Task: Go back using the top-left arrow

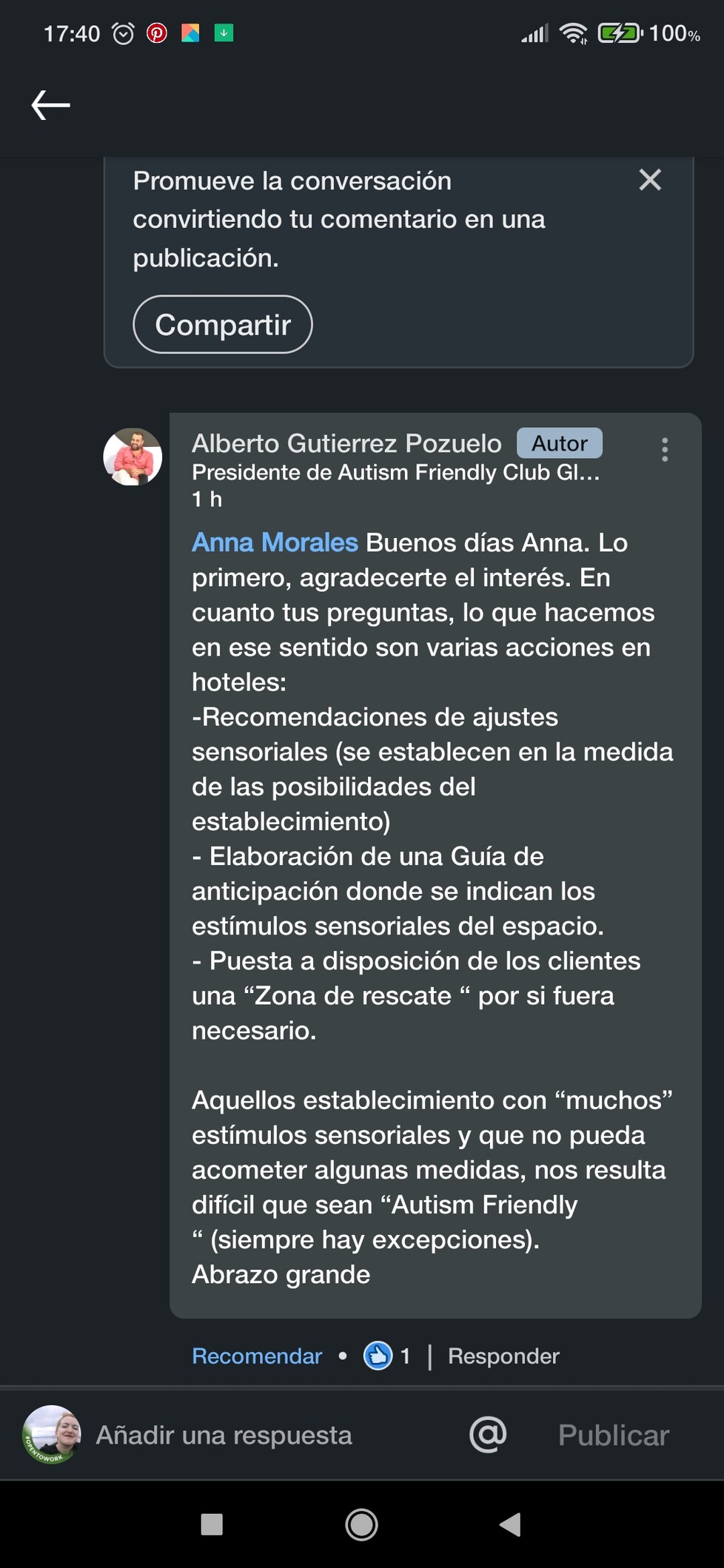Action: pos(50,105)
